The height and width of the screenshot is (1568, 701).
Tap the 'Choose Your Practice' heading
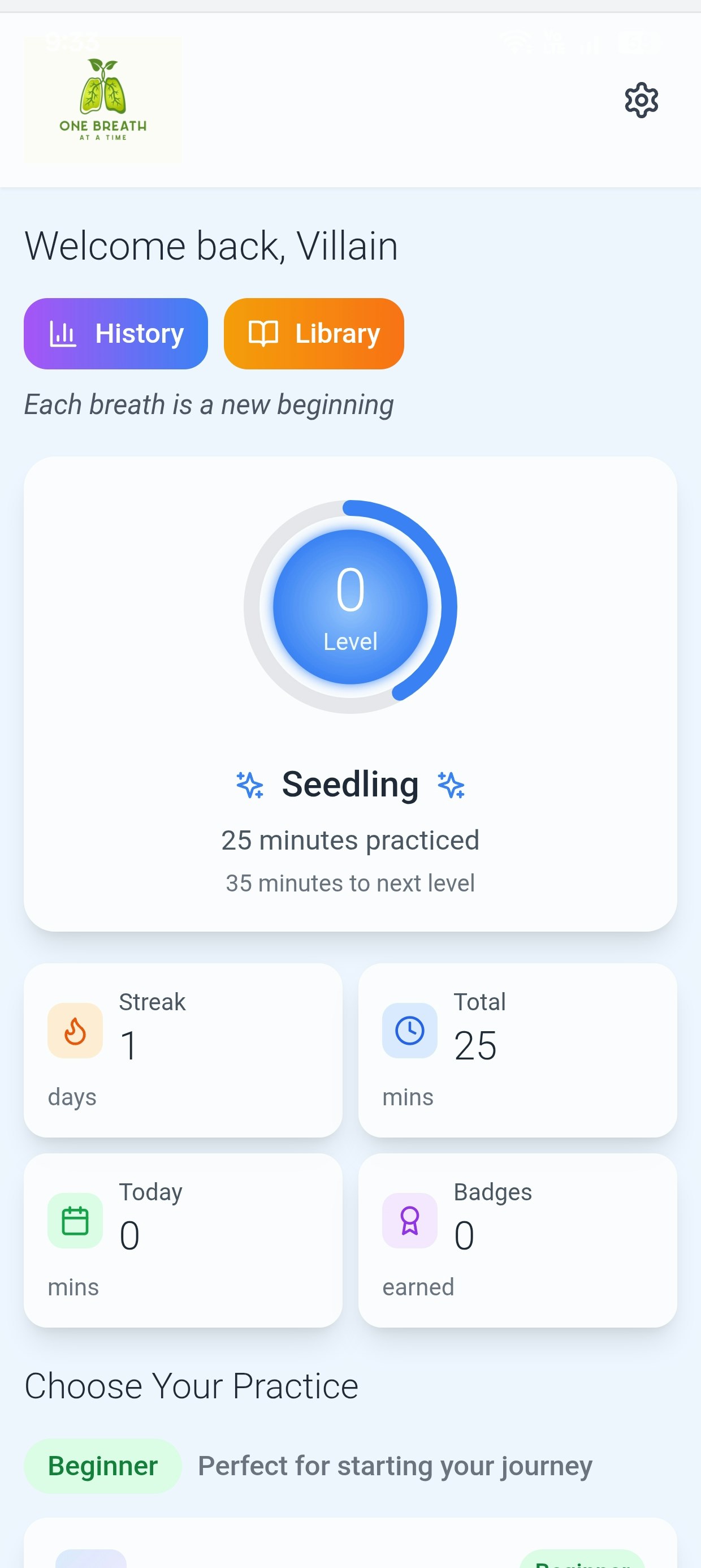(192, 1385)
